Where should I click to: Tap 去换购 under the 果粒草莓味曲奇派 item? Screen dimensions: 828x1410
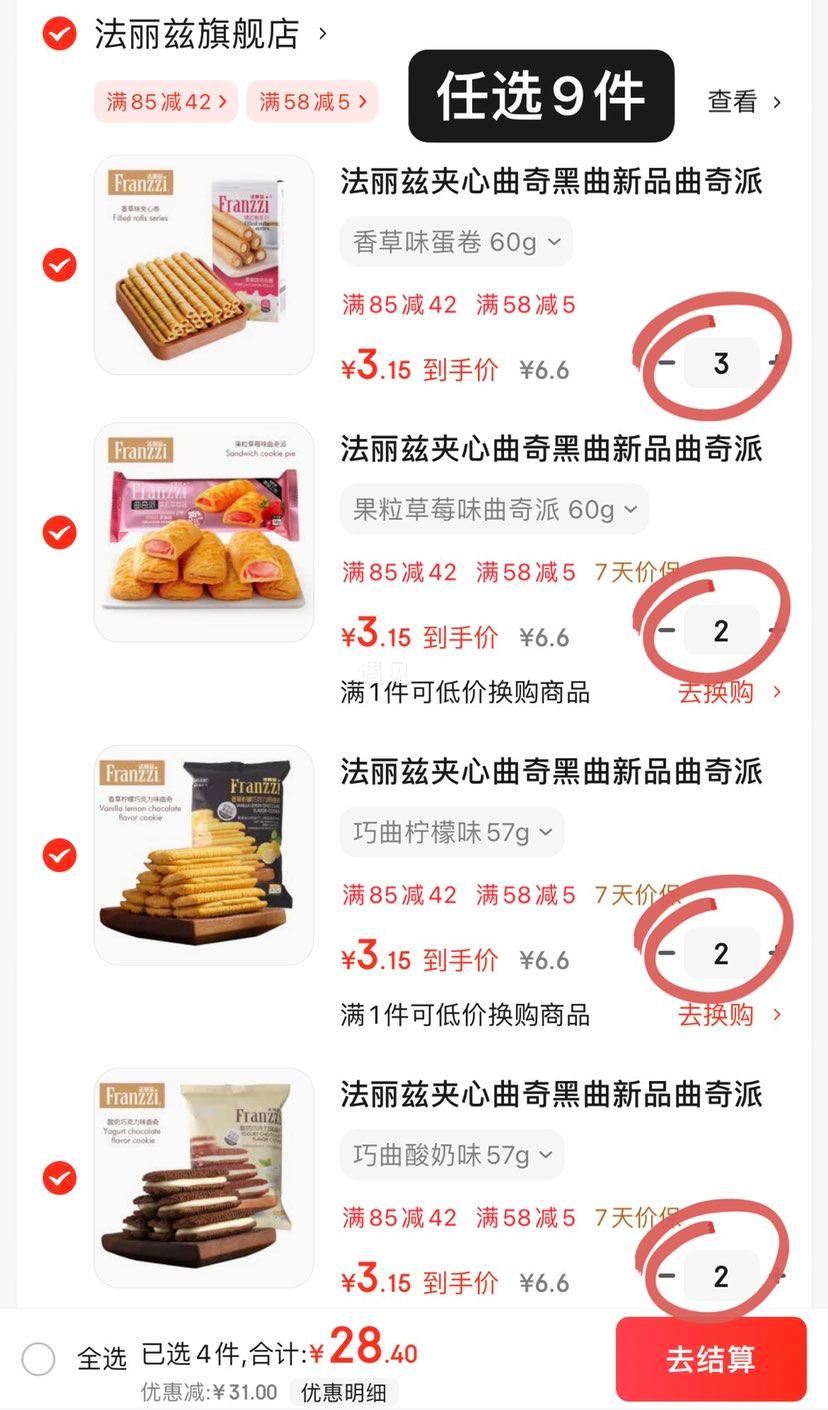pyautogui.click(x=730, y=692)
